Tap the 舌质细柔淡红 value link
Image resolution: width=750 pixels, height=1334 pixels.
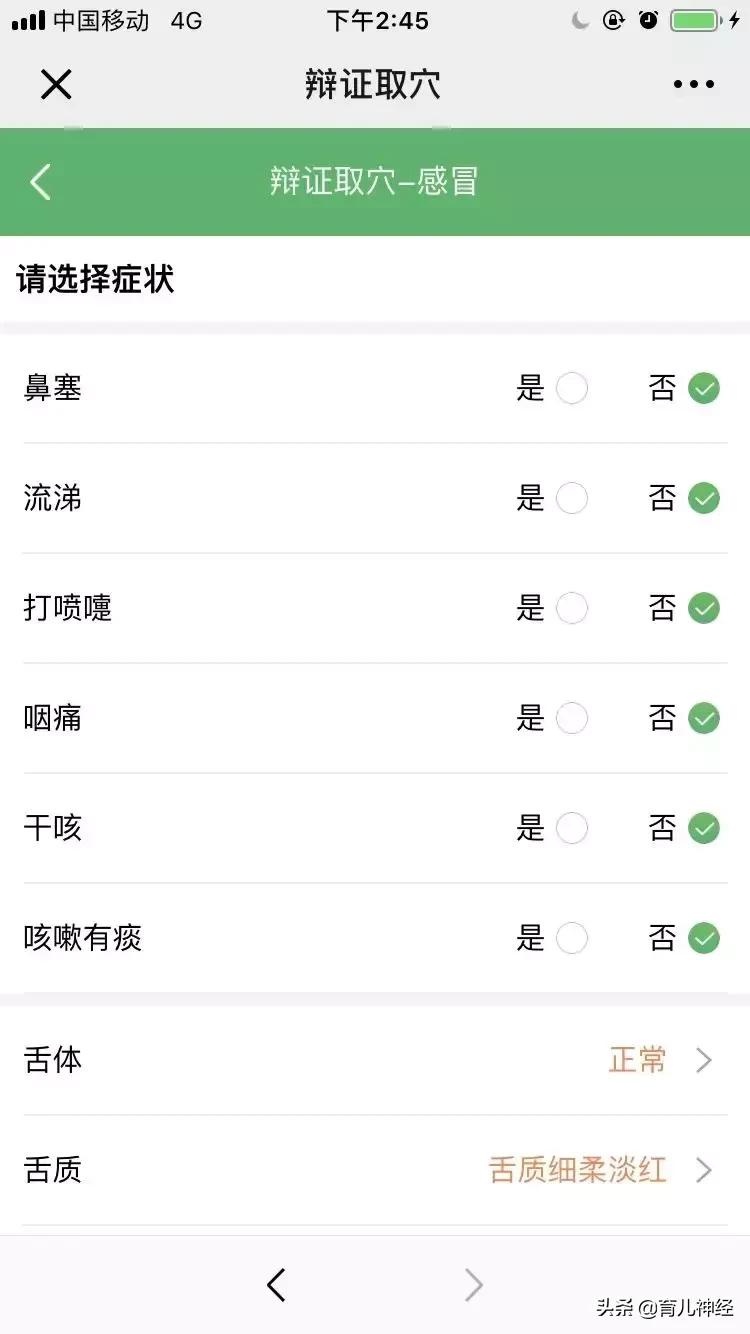point(577,1170)
